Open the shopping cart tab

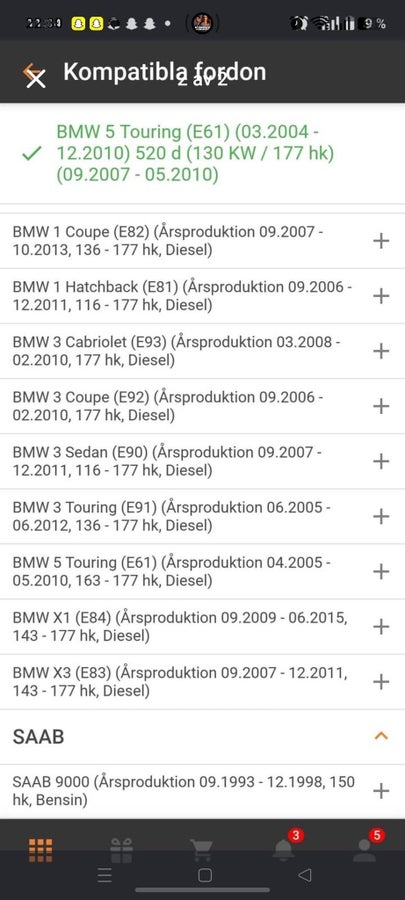coord(201,850)
